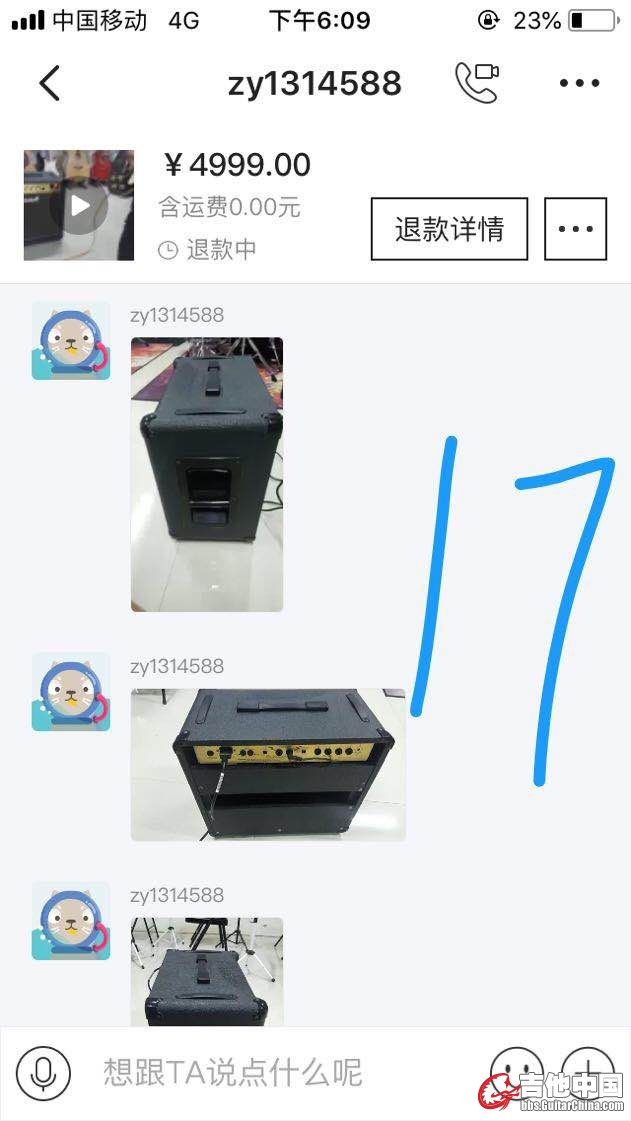
Task: View the amplifier back-panel photo message
Action: click(x=268, y=764)
